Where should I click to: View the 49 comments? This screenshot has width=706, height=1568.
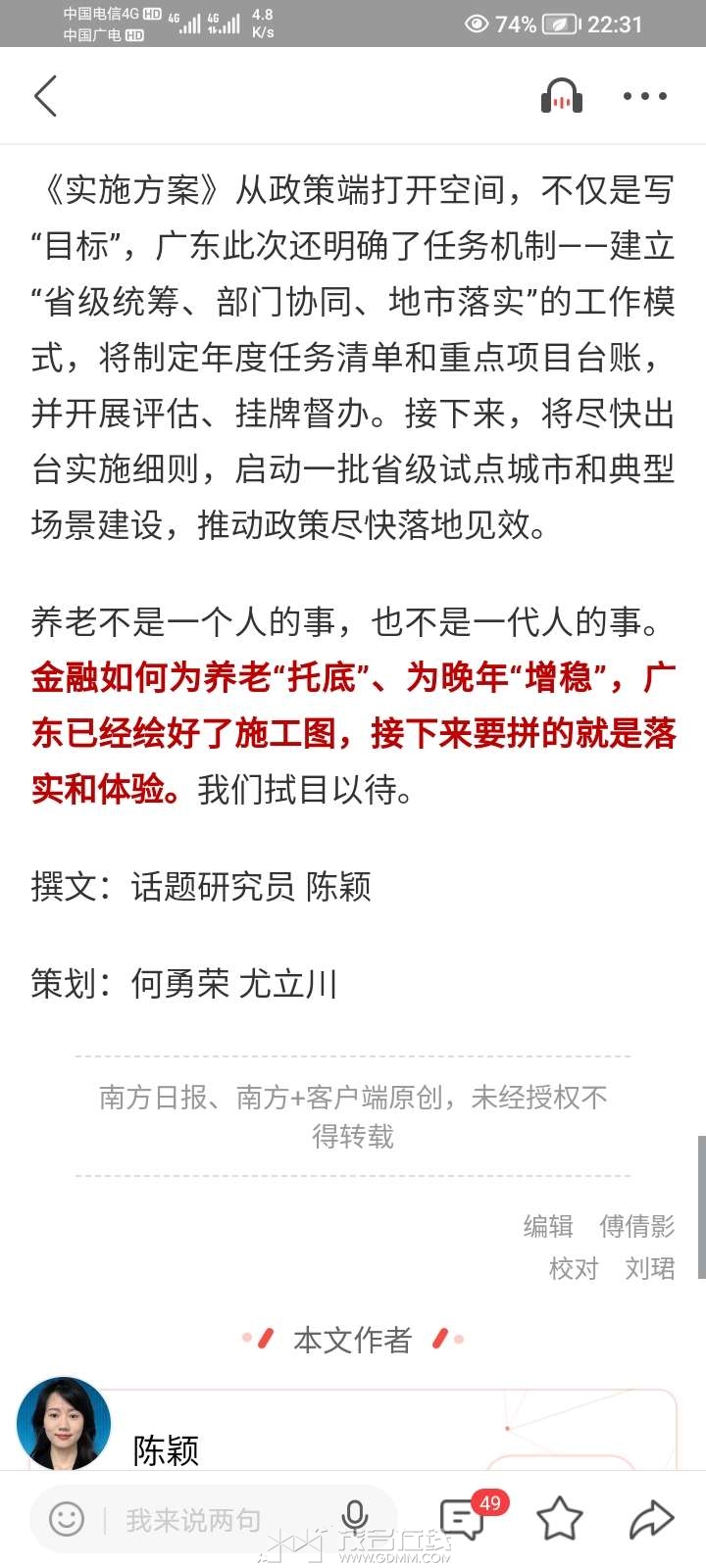point(463,1519)
